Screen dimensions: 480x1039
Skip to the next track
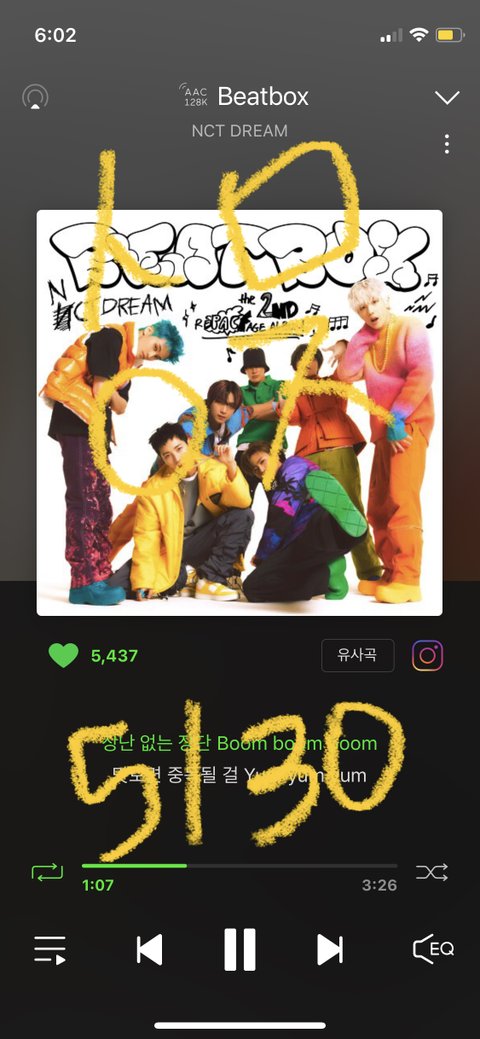point(330,950)
